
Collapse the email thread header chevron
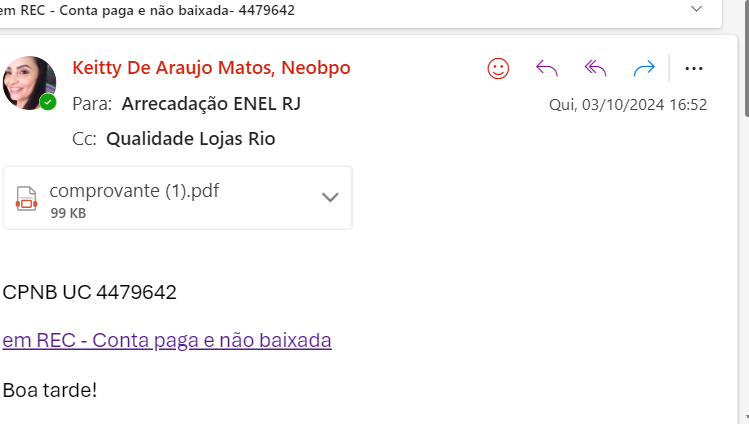[x=697, y=9]
